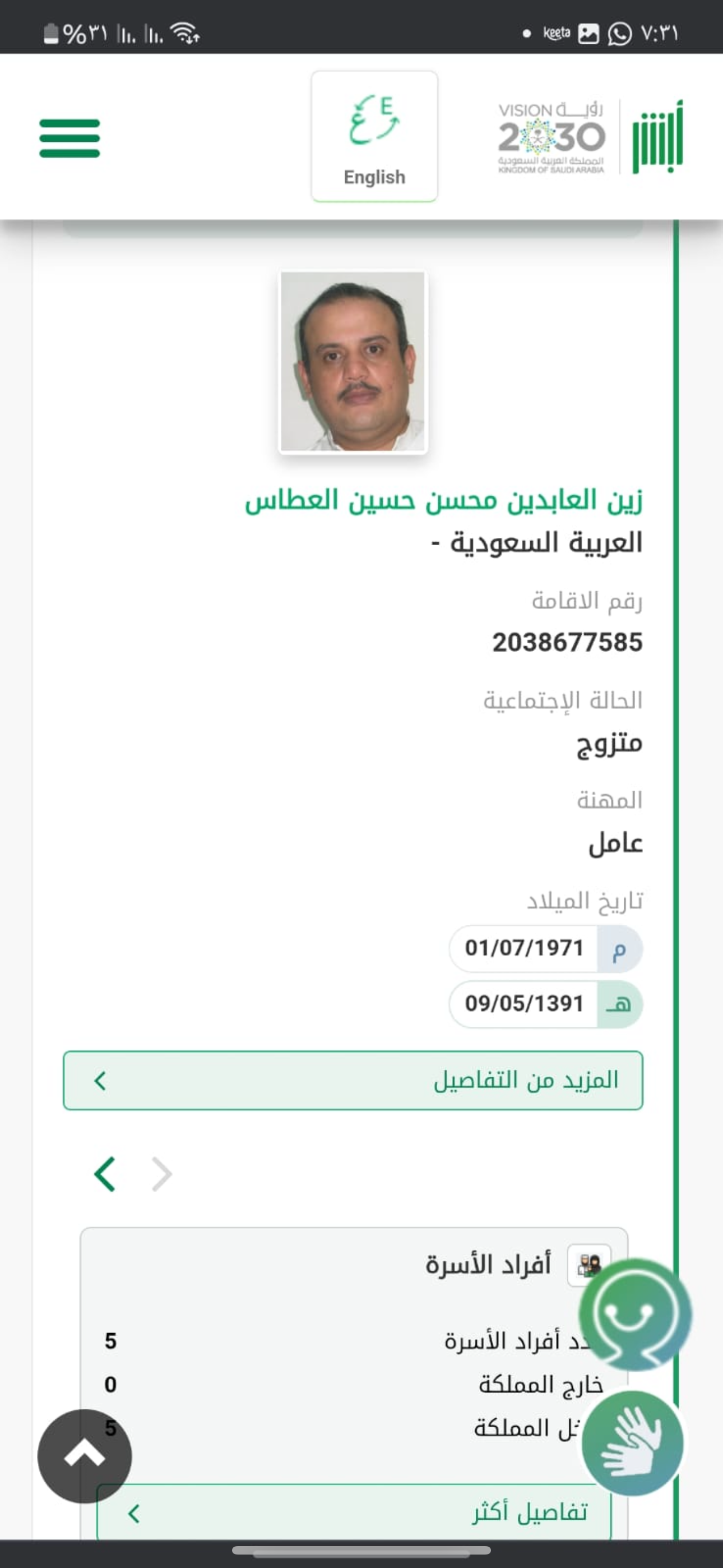The width and height of the screenshot is (723, 1568).
Task: Jump back to top of page
Action: (85, 1456)
